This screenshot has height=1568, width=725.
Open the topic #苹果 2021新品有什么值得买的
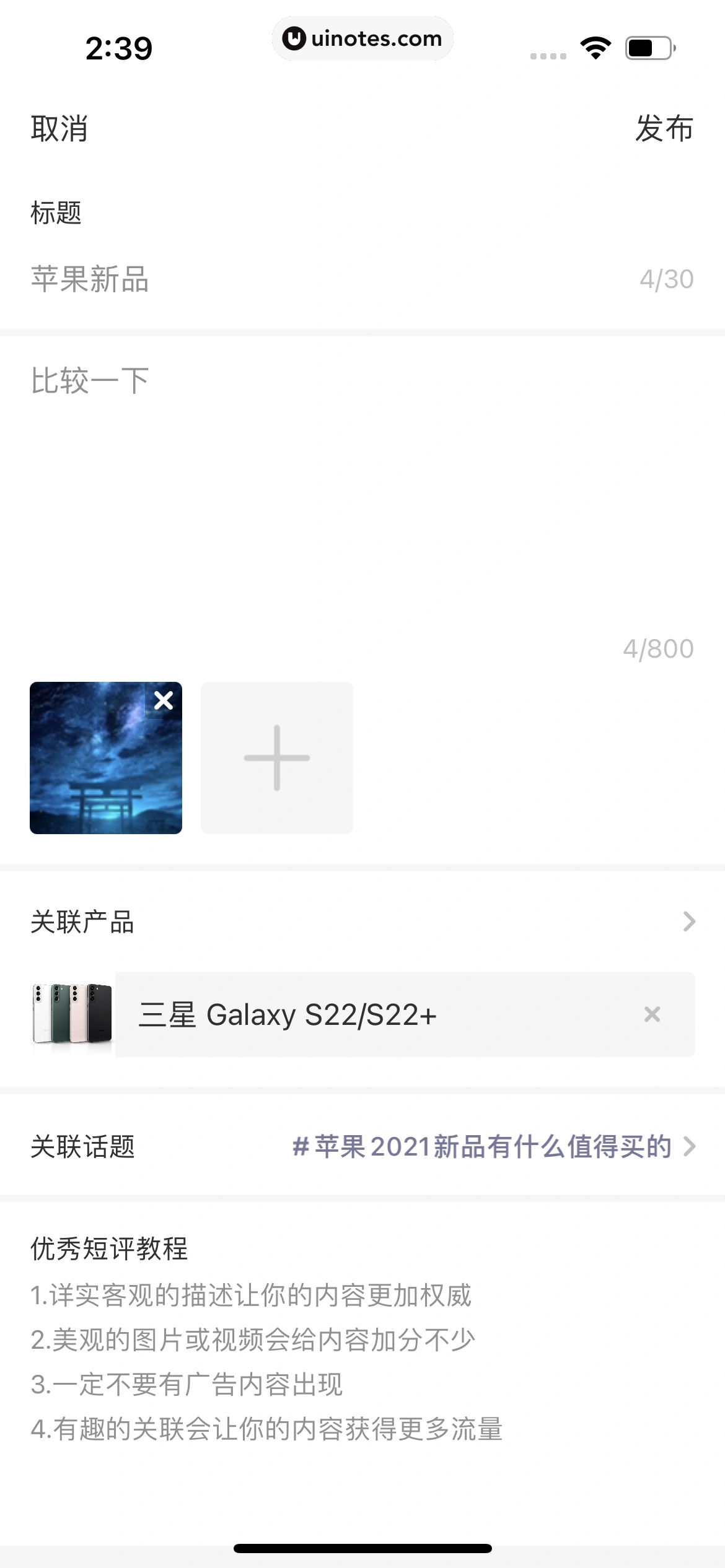click(x=481, y=1146)
